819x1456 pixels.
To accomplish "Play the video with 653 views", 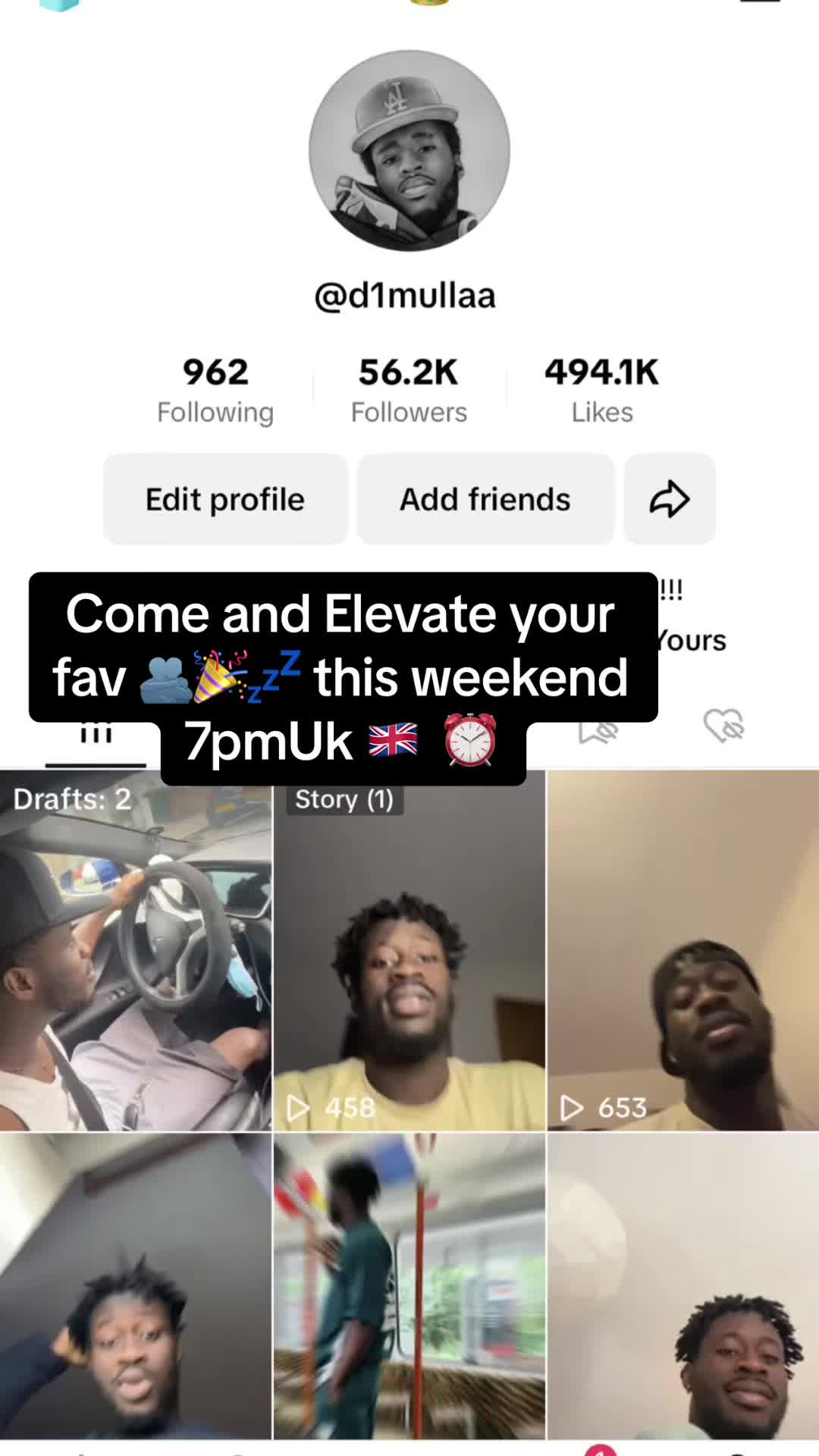I will click(682, 951).
